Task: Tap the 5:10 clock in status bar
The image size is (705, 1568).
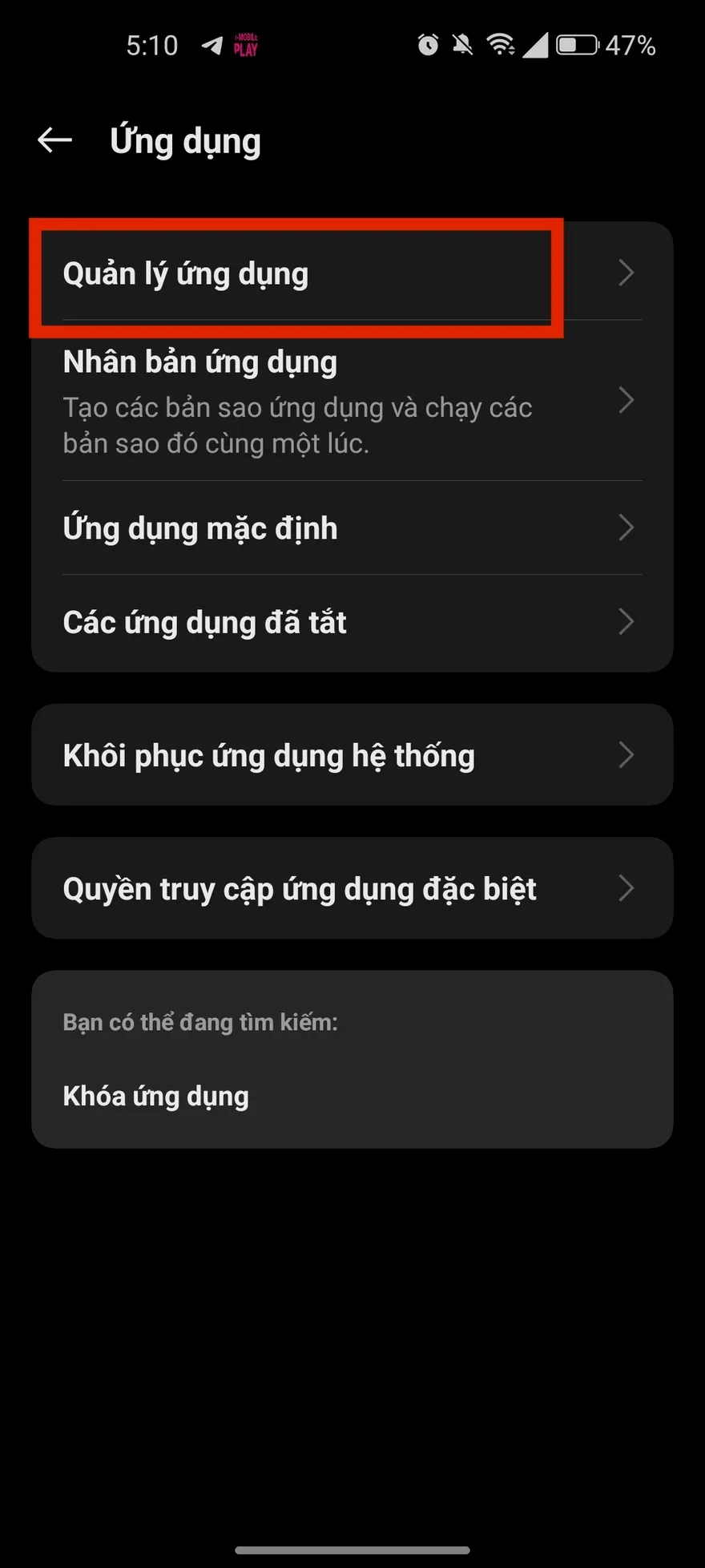Action: [152, 46]
